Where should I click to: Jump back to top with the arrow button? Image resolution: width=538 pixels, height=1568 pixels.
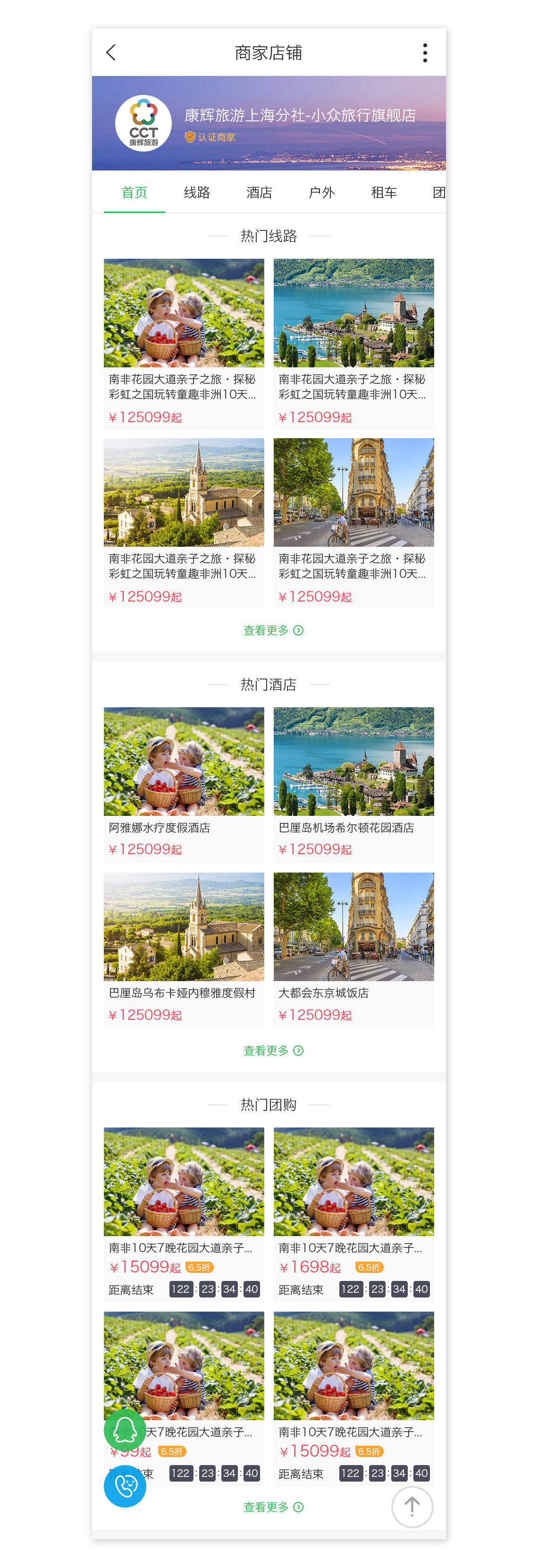pos(412,1507)
